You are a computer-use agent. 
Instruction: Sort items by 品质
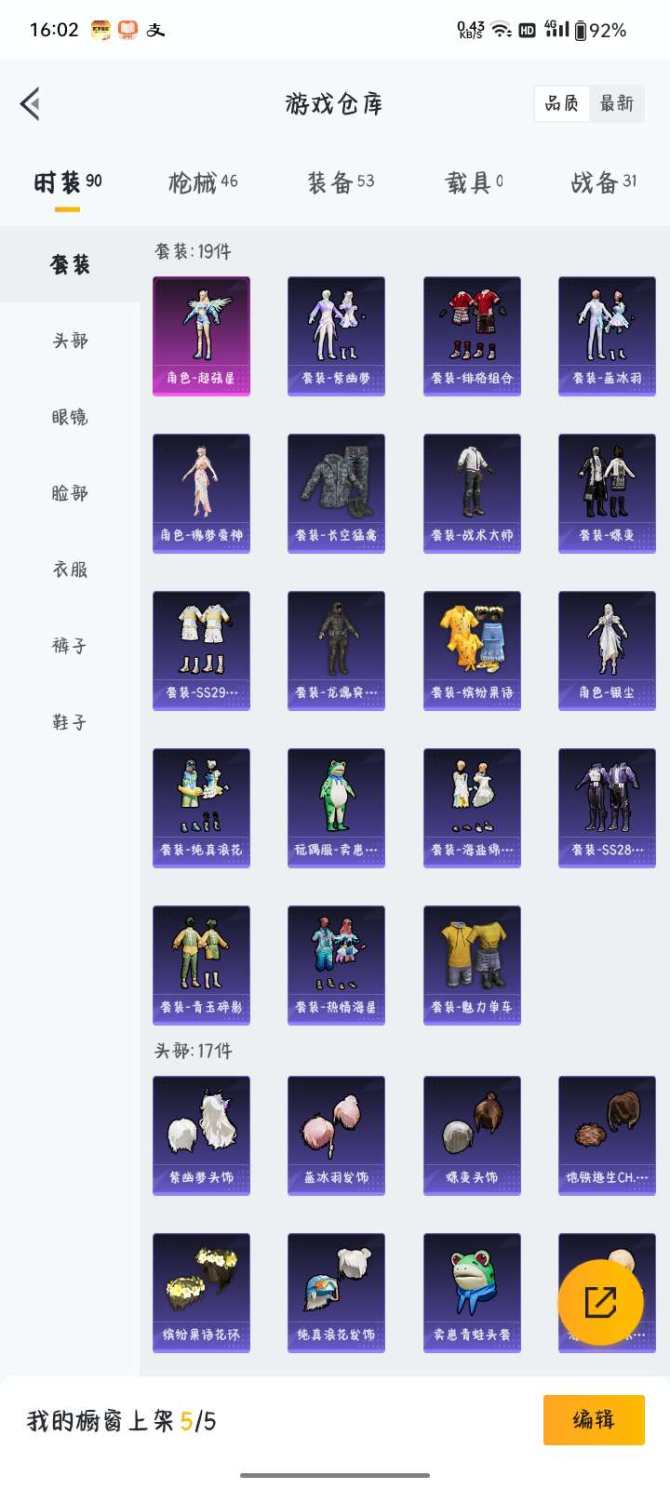pyautogui.click(x=562, y=103)
